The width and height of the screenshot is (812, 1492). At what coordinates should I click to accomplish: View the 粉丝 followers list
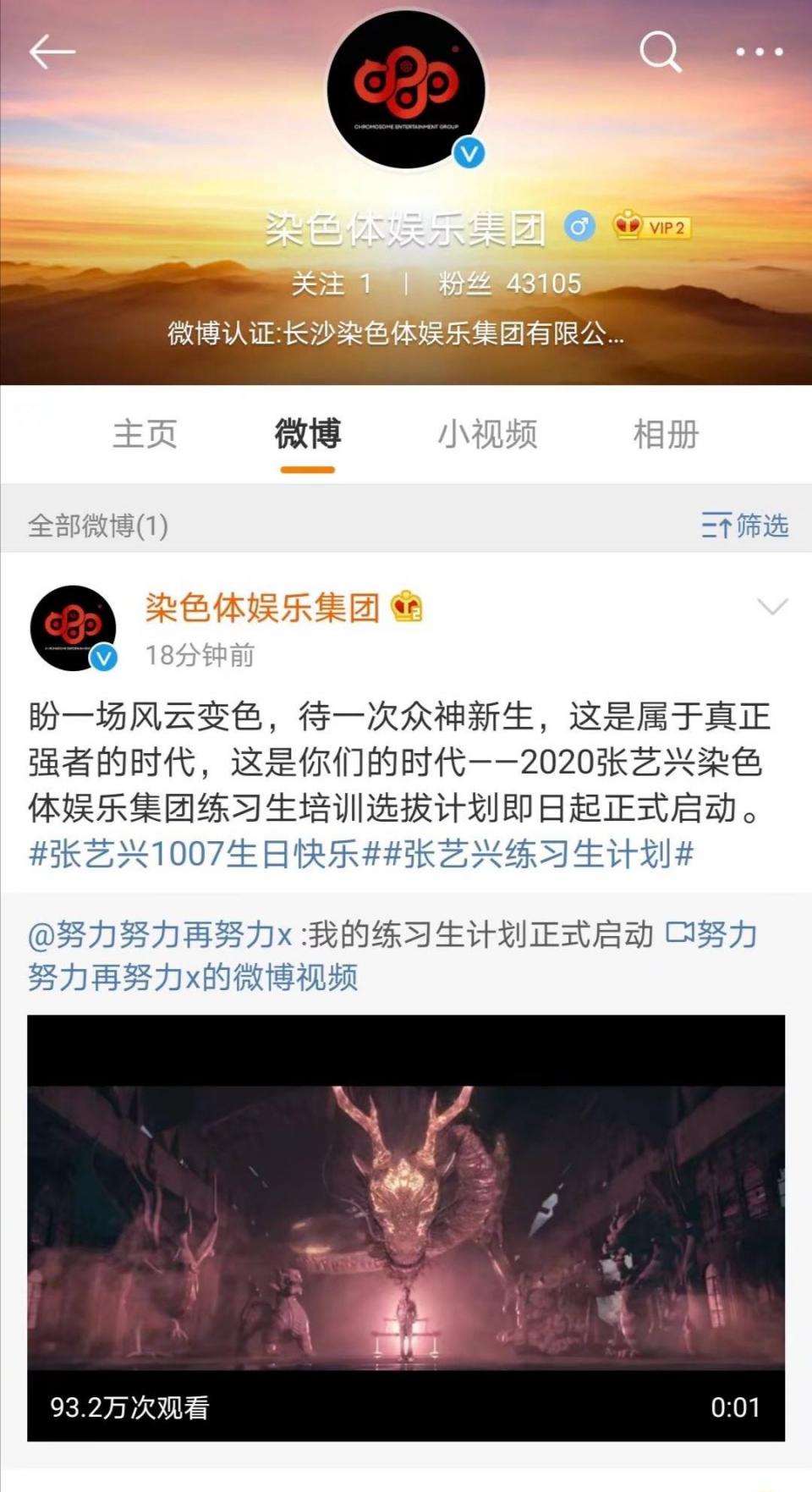point(509,284)
